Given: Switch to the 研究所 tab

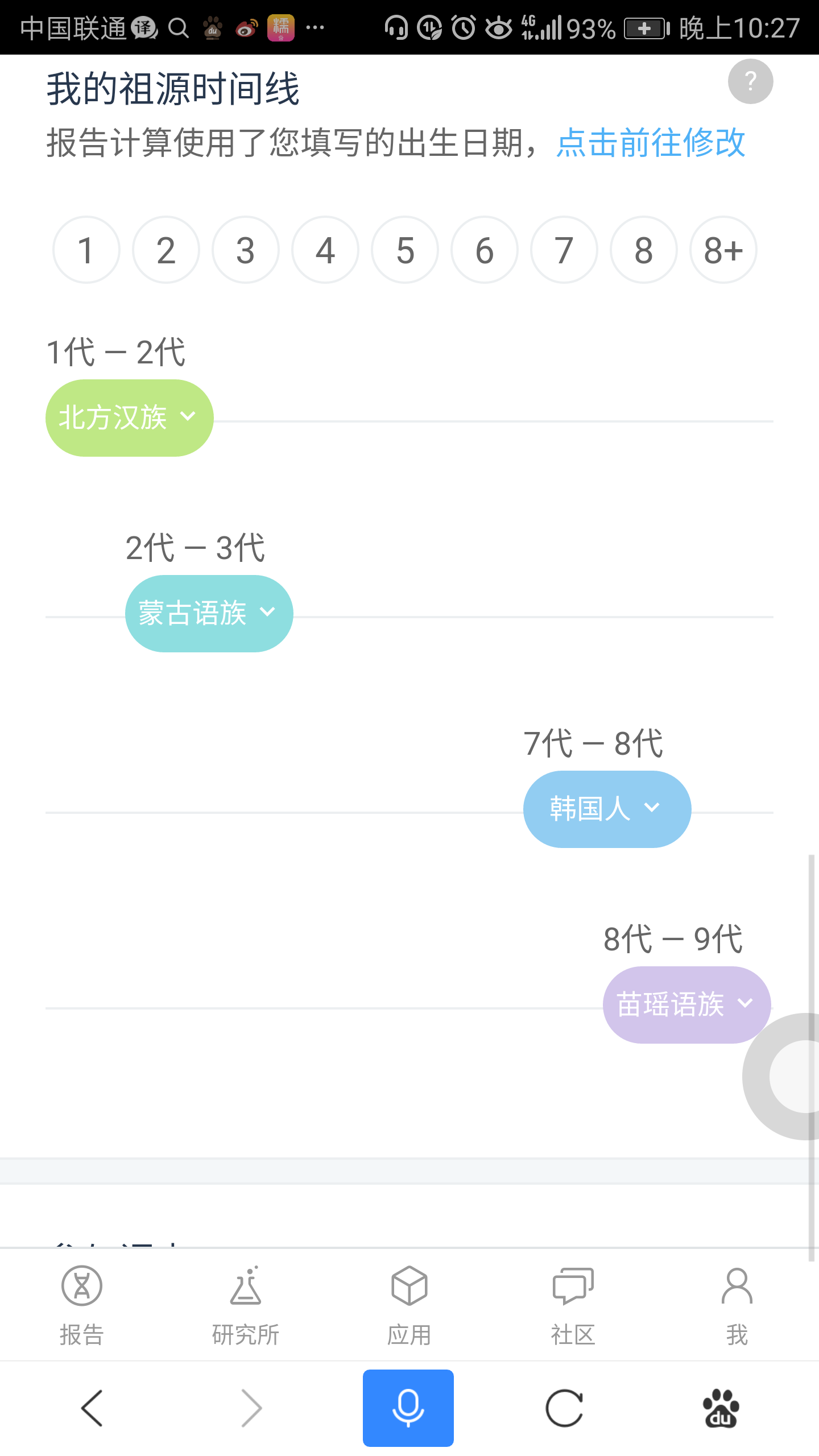Looking at the screenshot, I should pyautogui.click(x=246, y=1305).
